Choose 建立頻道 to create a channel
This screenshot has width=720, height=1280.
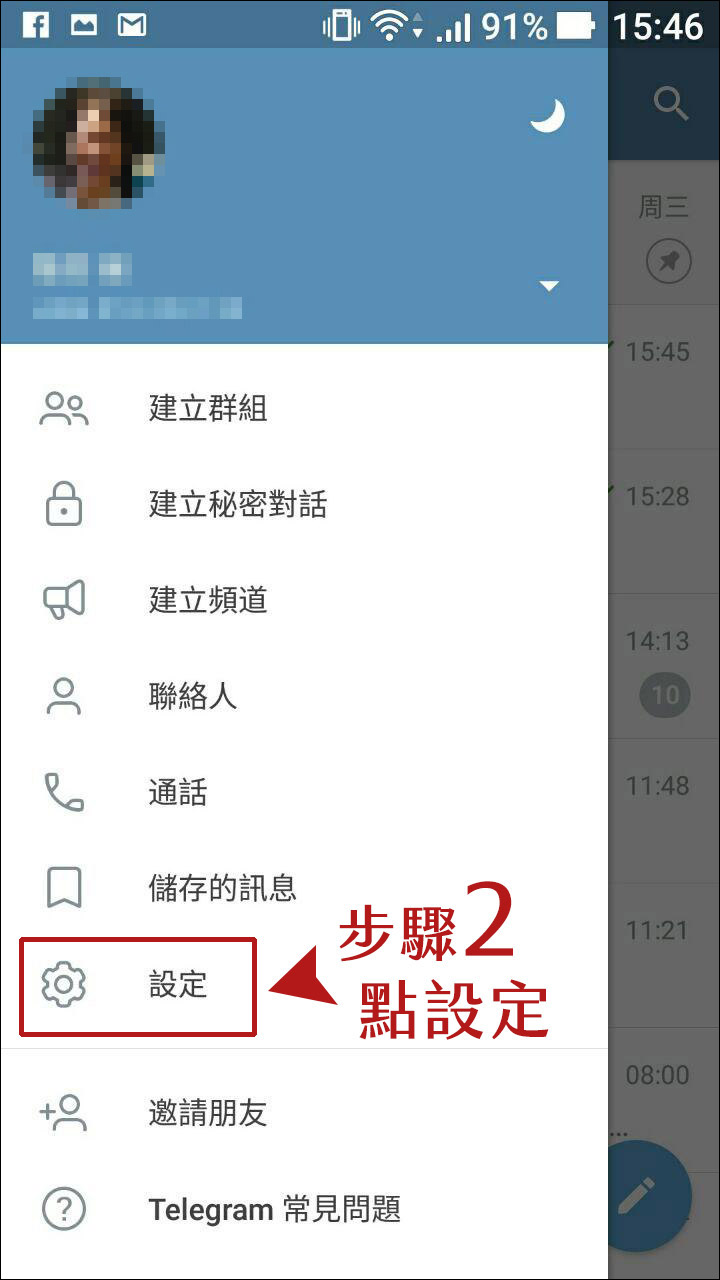(304, 601)
